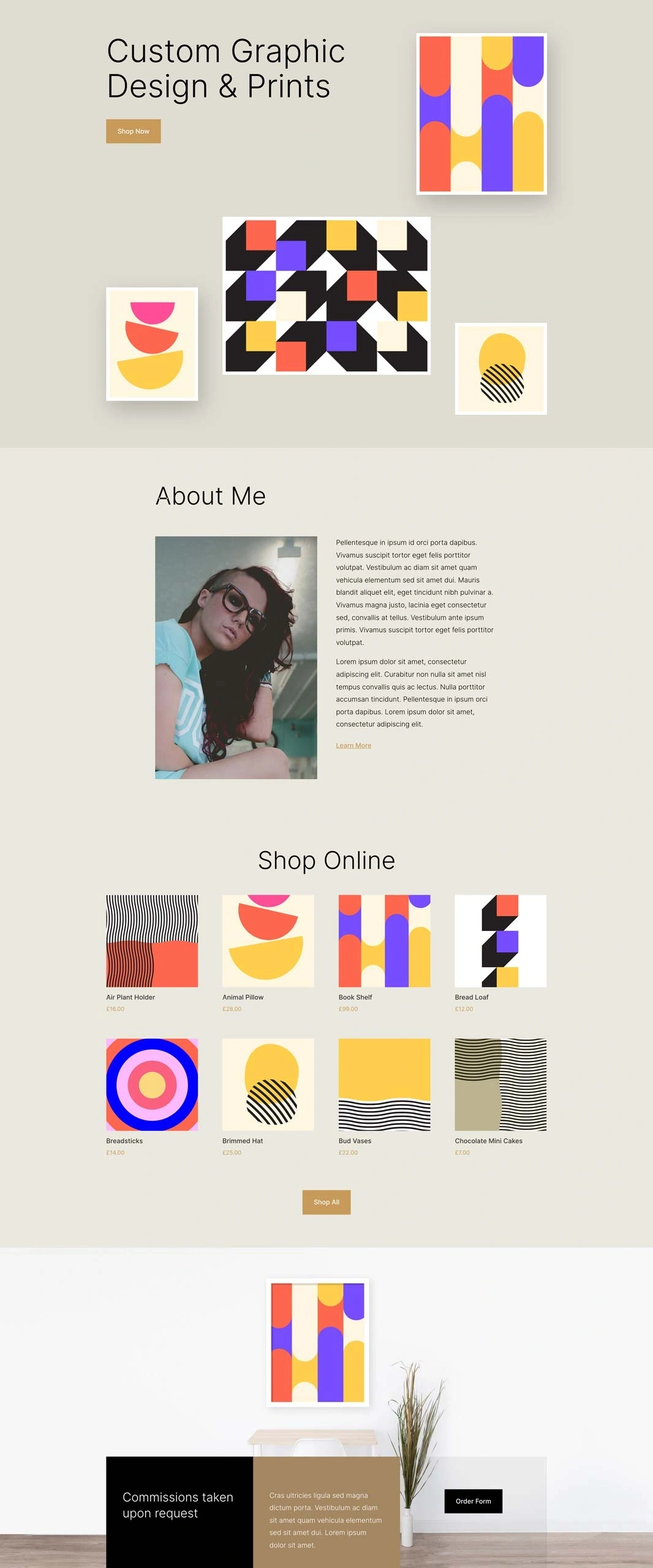Open the Book Shelf product
The height and width of the screenshot is (1568, 653).
[384, 941]
